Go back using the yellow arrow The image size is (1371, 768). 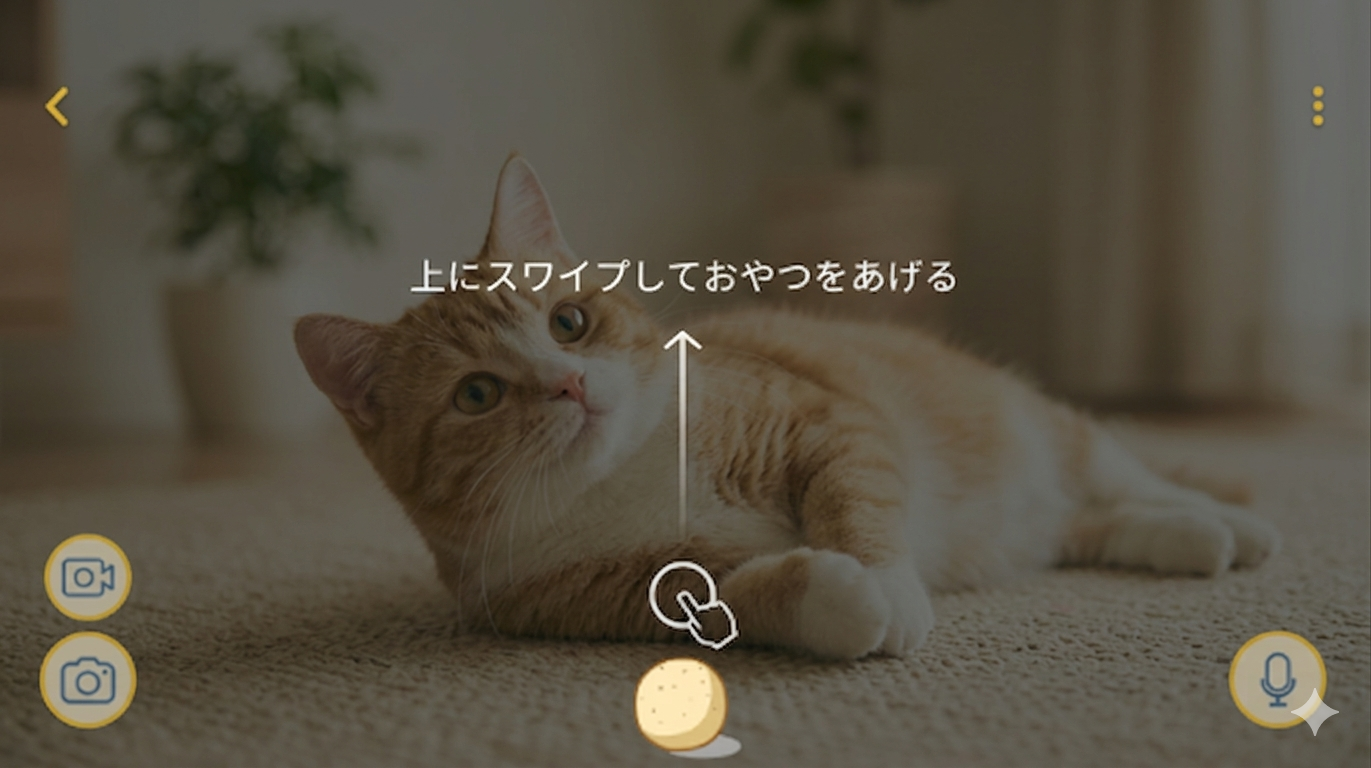57,107
